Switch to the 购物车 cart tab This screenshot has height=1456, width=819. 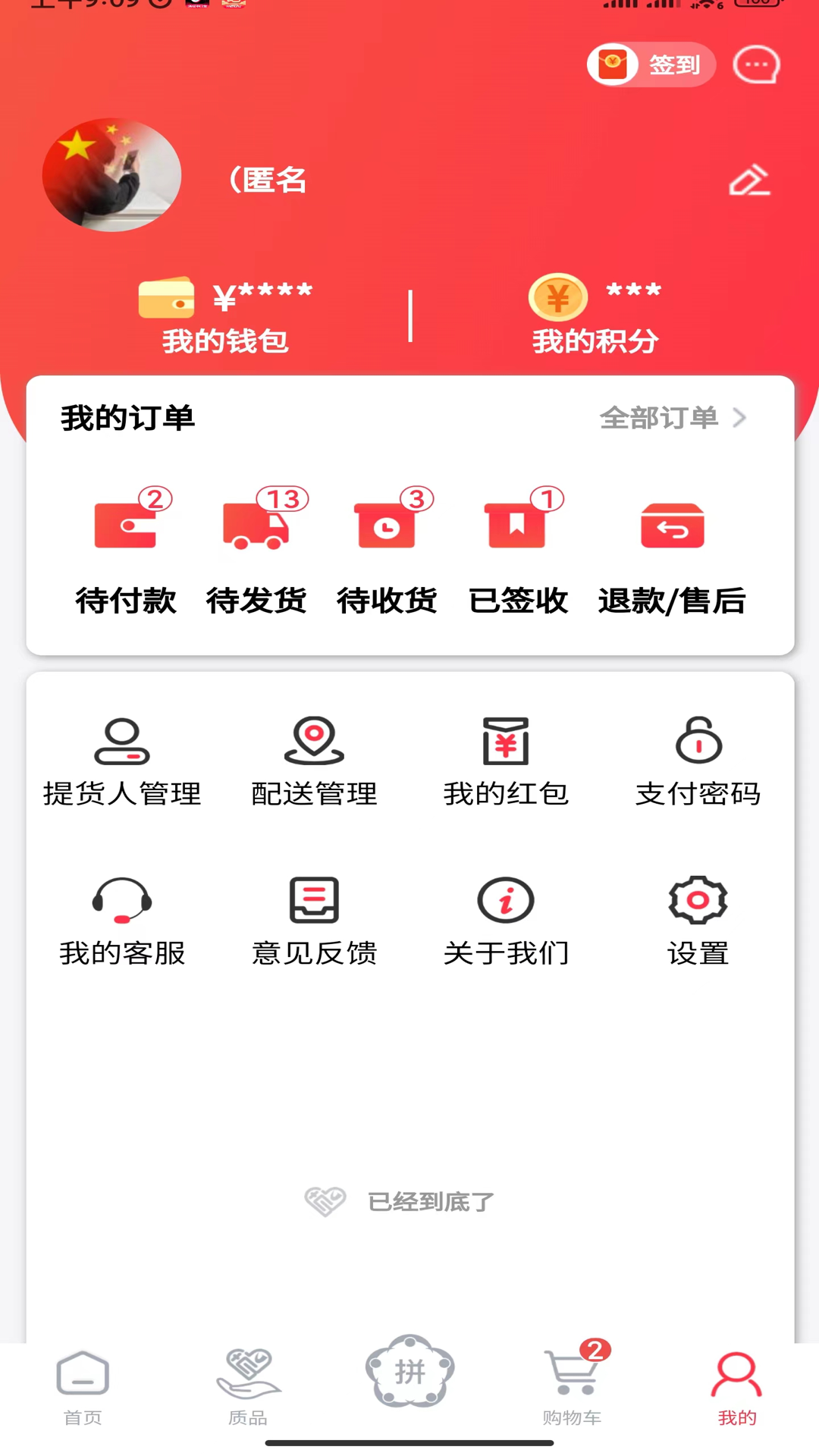coord(573,1388)
